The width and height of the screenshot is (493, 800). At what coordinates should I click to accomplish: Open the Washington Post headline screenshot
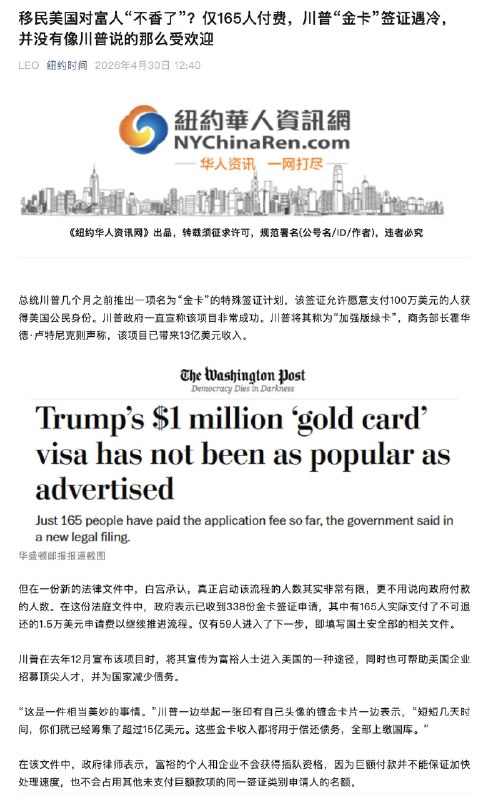point(245,455)
